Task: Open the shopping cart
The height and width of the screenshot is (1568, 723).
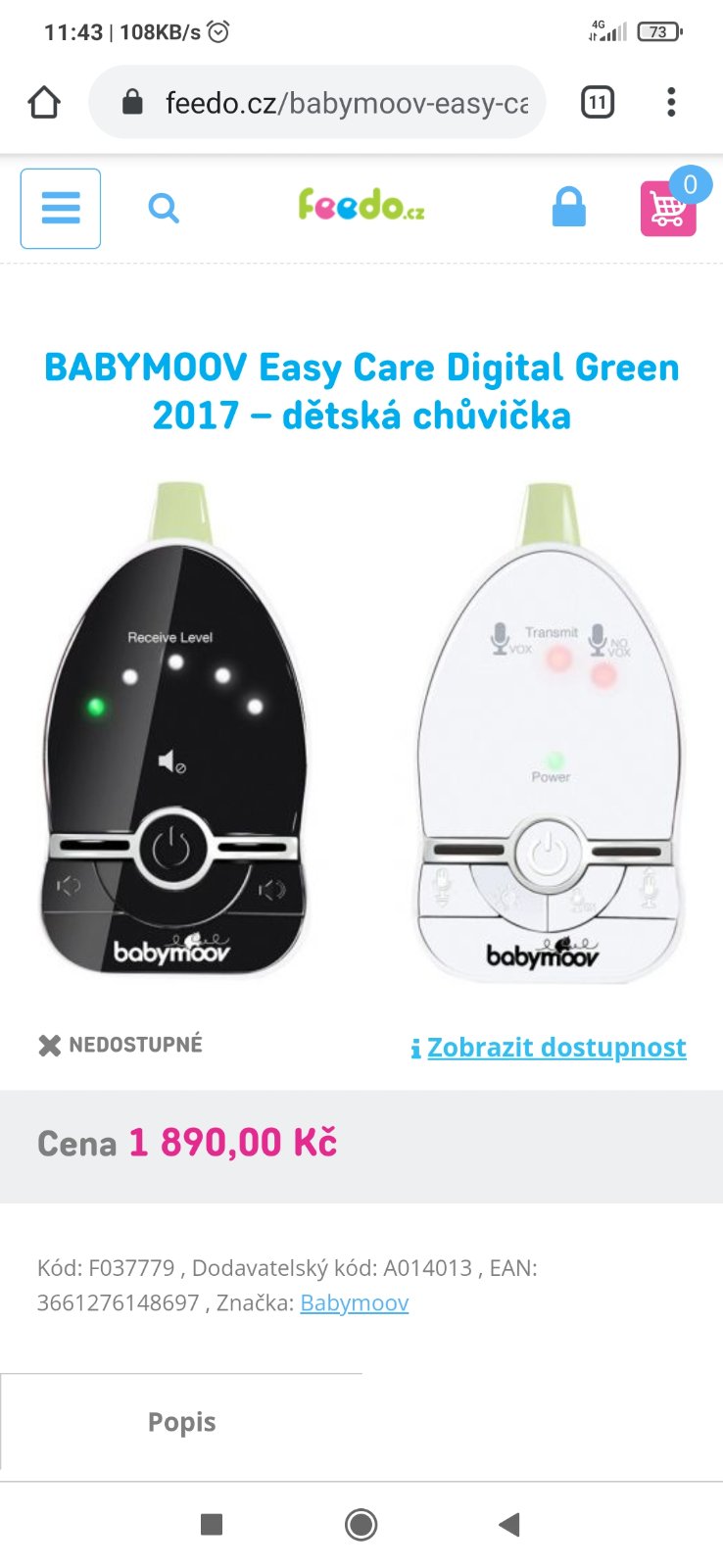Action: [x=669, y=208]
